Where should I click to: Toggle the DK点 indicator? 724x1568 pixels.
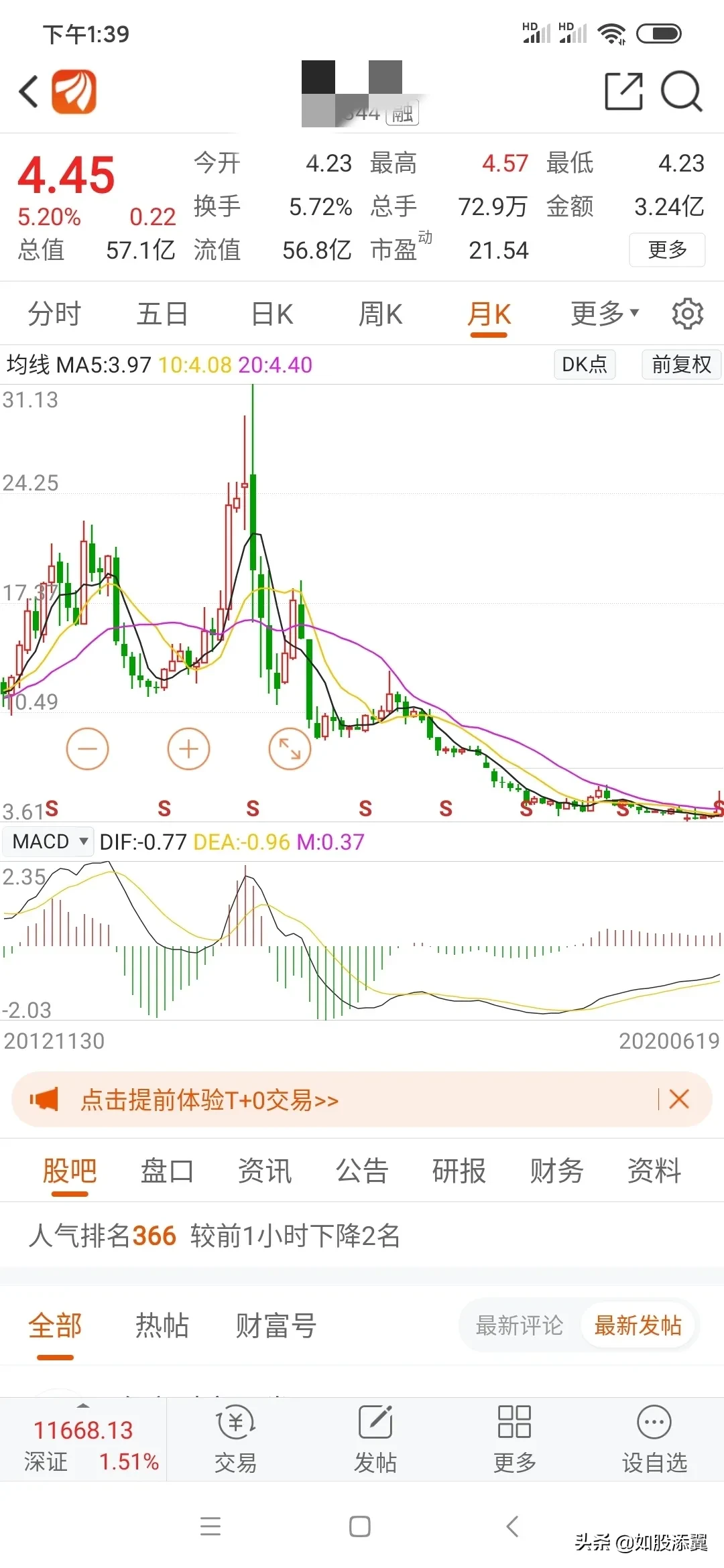point(585,365)
